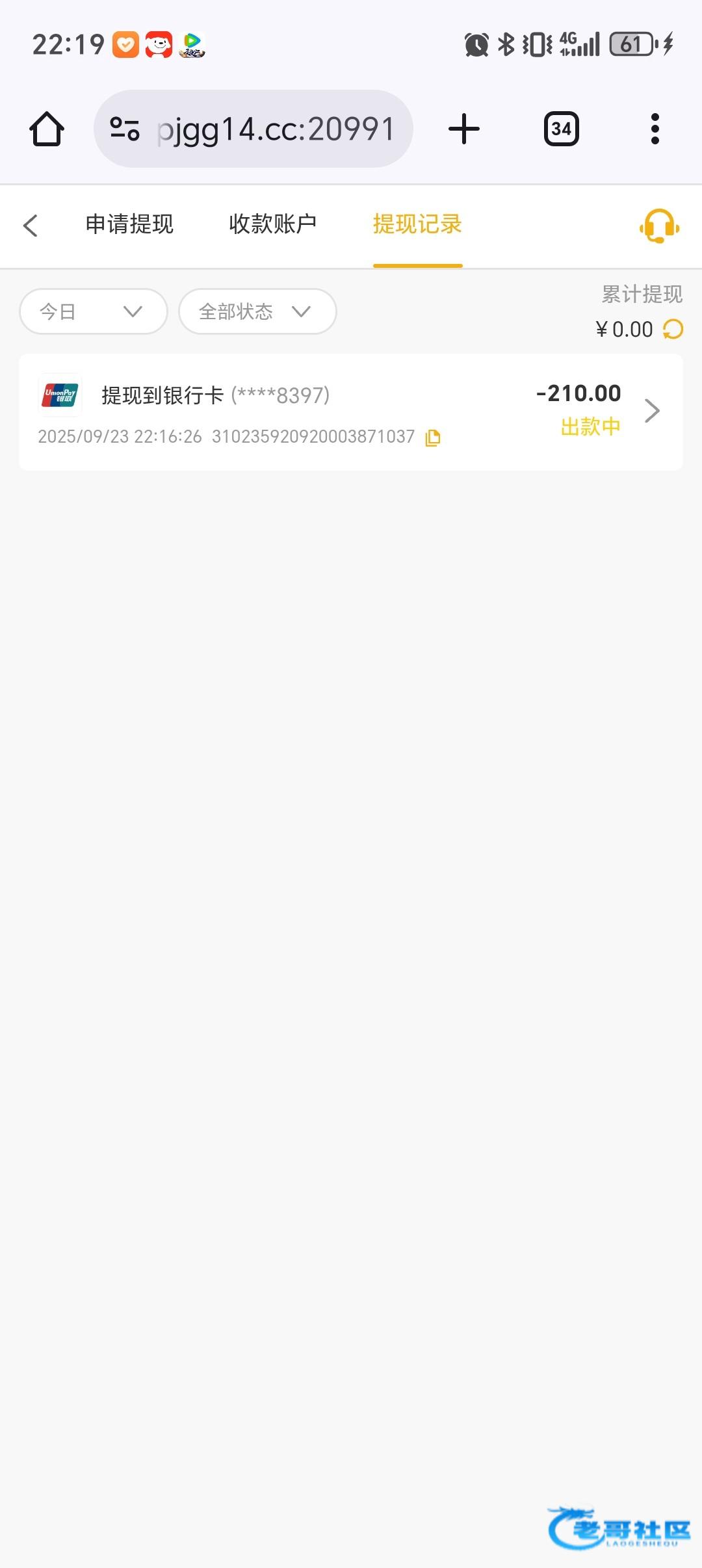Image resolution: width=702 pixels, height=1568 pixels.
Task: Open the -210.00 bank card withdrawal record
Action: tap(351, 412)
